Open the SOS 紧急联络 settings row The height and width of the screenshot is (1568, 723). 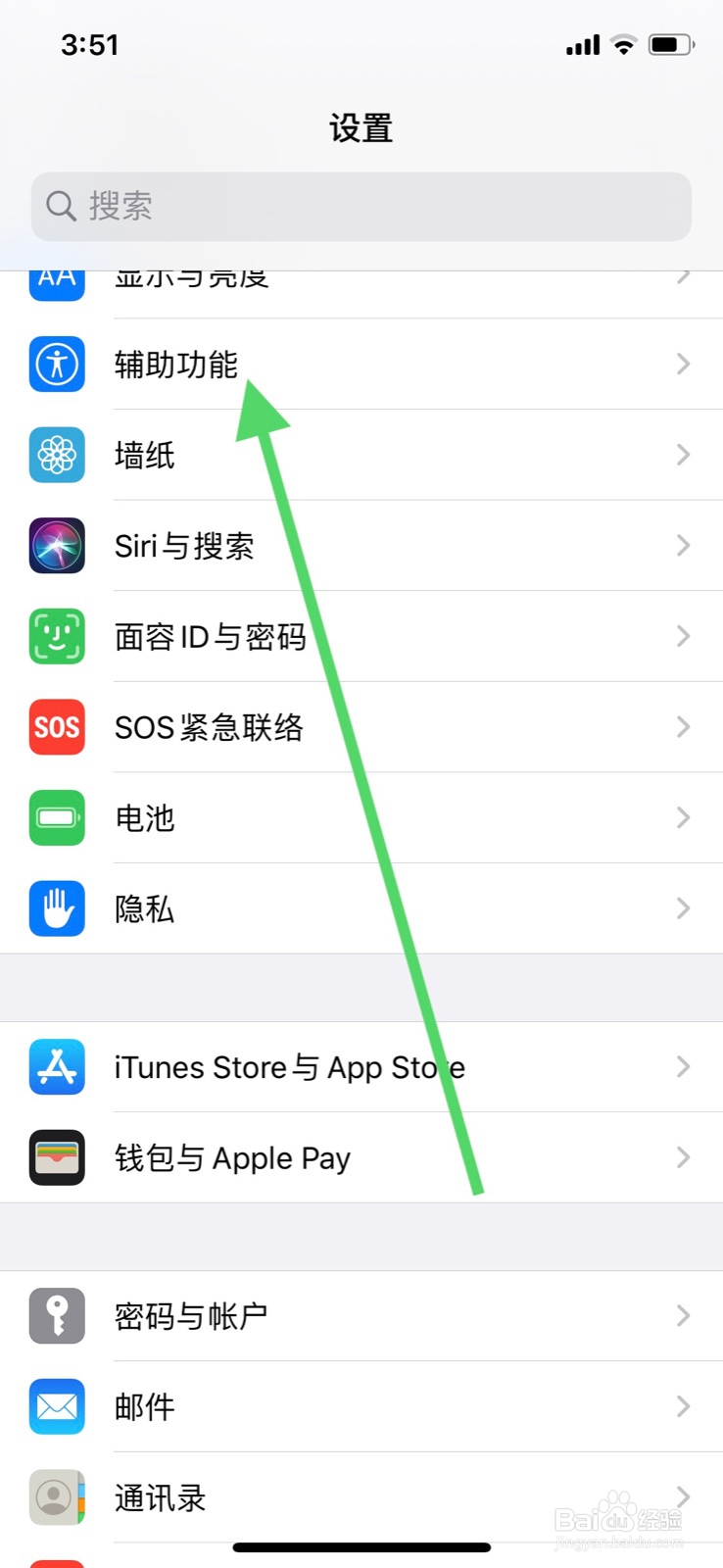361,727
